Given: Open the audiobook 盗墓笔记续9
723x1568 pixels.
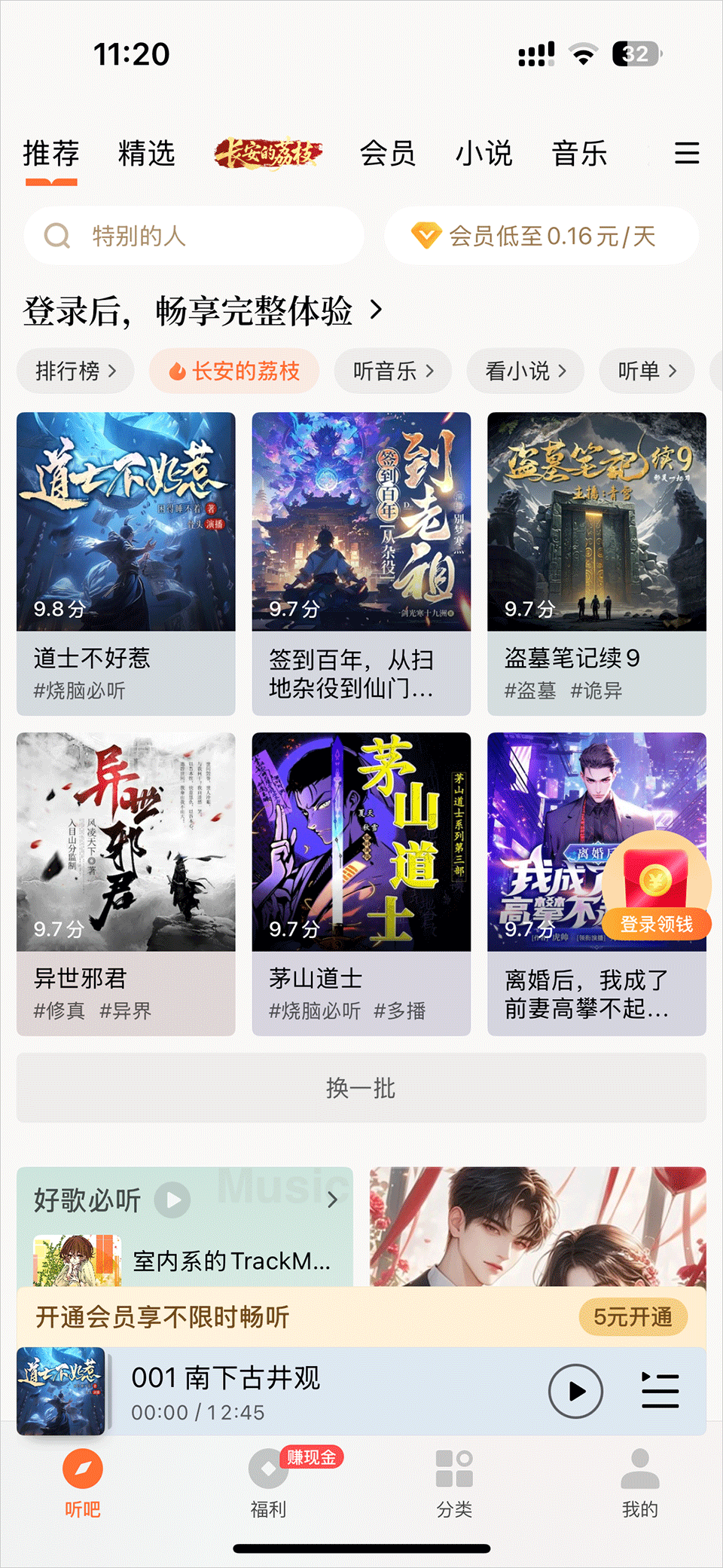Looking at the screenshot, I should (x=596, y=562).
